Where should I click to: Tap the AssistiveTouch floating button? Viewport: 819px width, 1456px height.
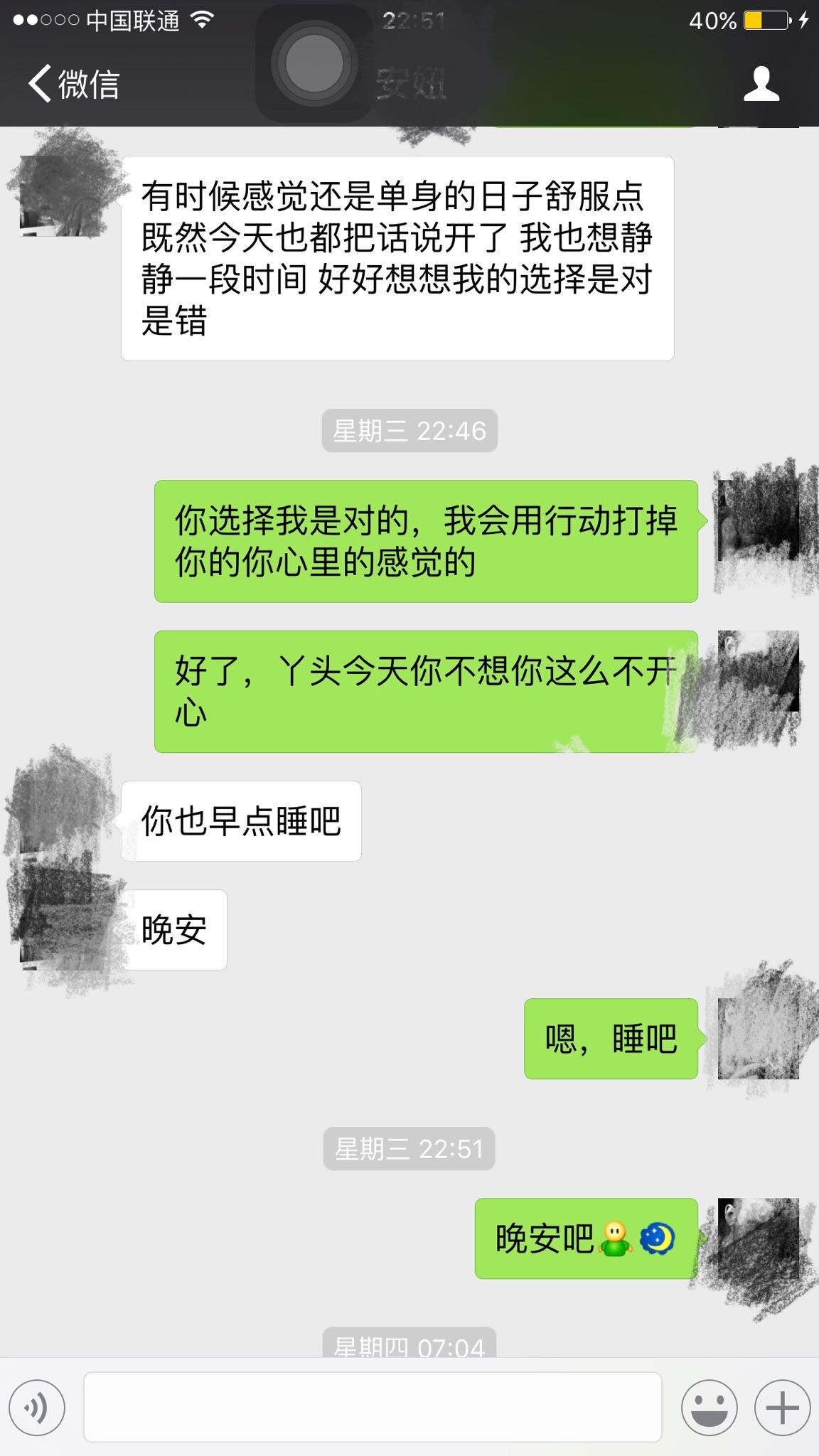pos(314,64)
